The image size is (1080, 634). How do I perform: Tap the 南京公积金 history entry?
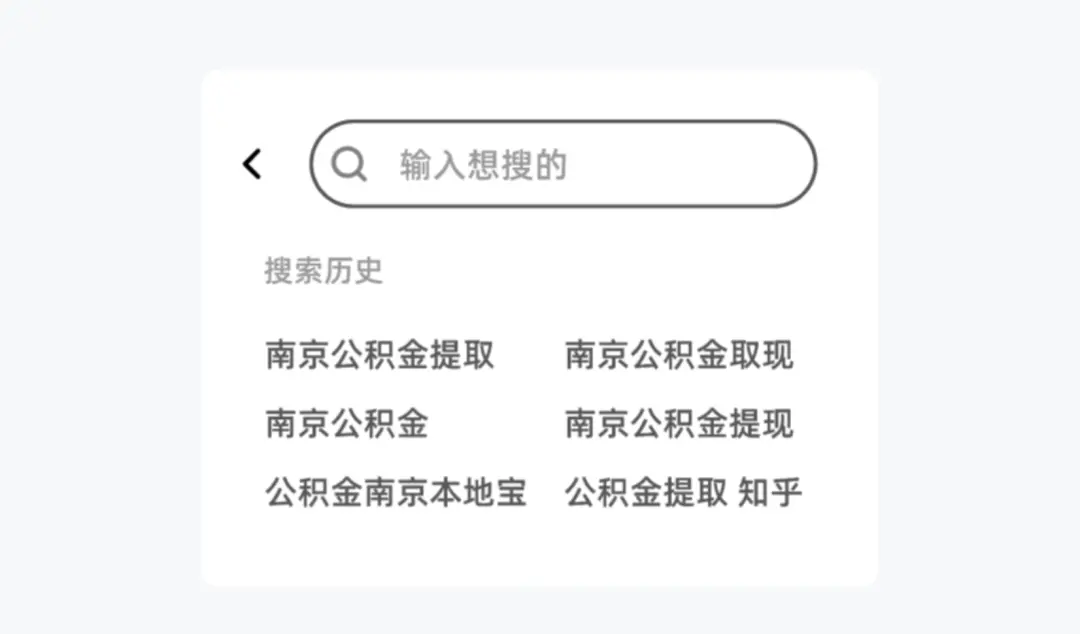(346, 424)
